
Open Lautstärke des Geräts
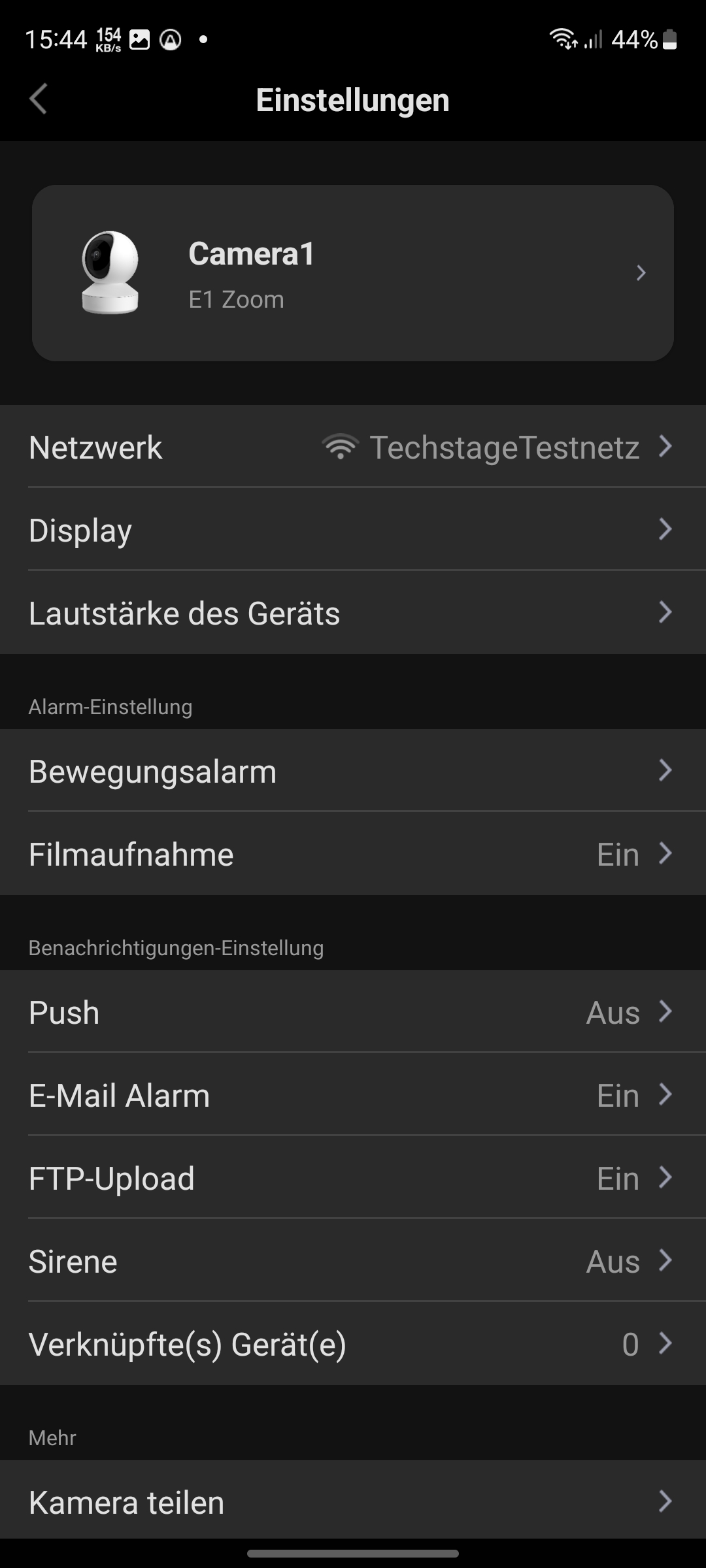(353, 613)
